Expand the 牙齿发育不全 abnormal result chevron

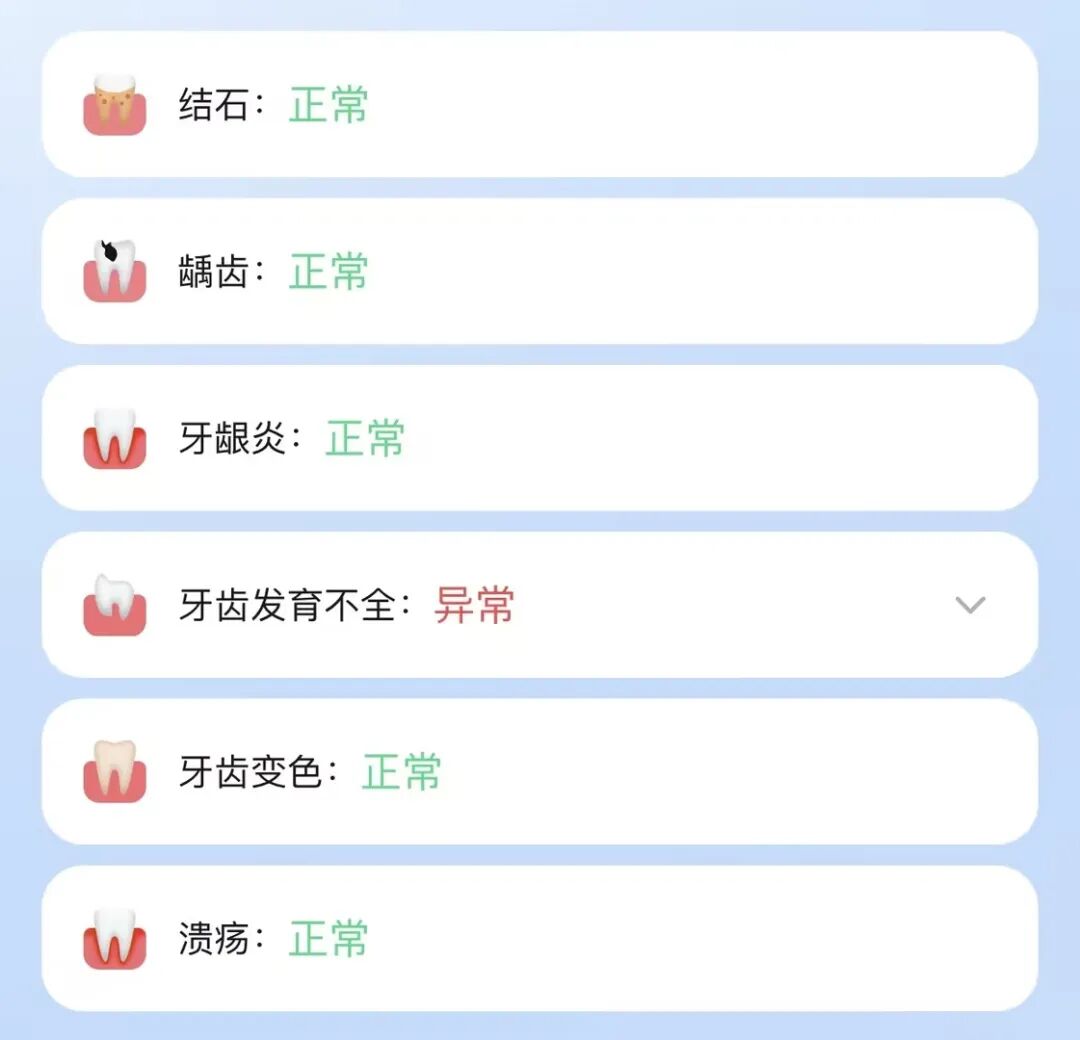970,605
